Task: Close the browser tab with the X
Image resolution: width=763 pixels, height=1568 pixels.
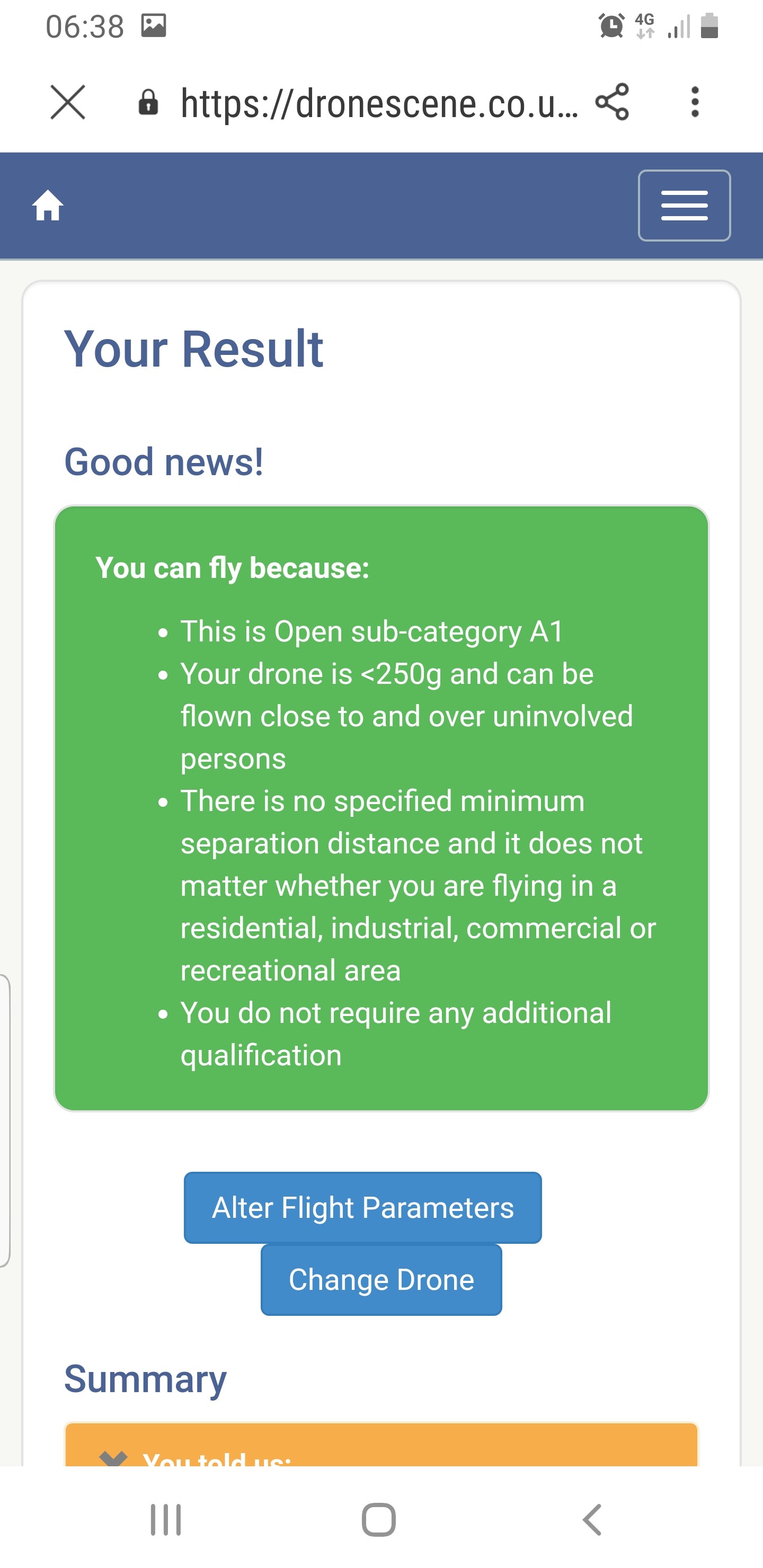Action: tap(68, 102)
